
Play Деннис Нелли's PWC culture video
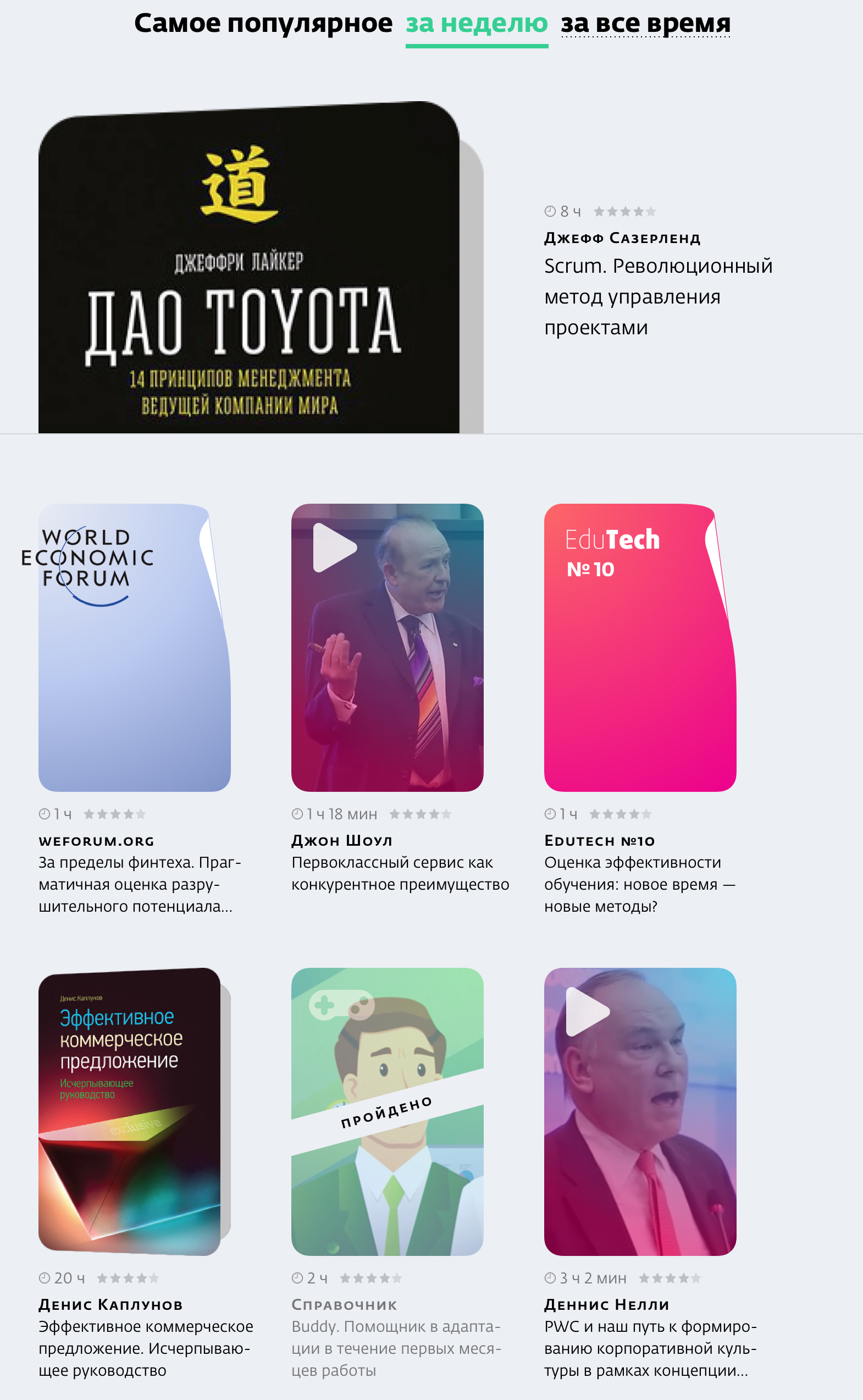[x=587, y=1011]
